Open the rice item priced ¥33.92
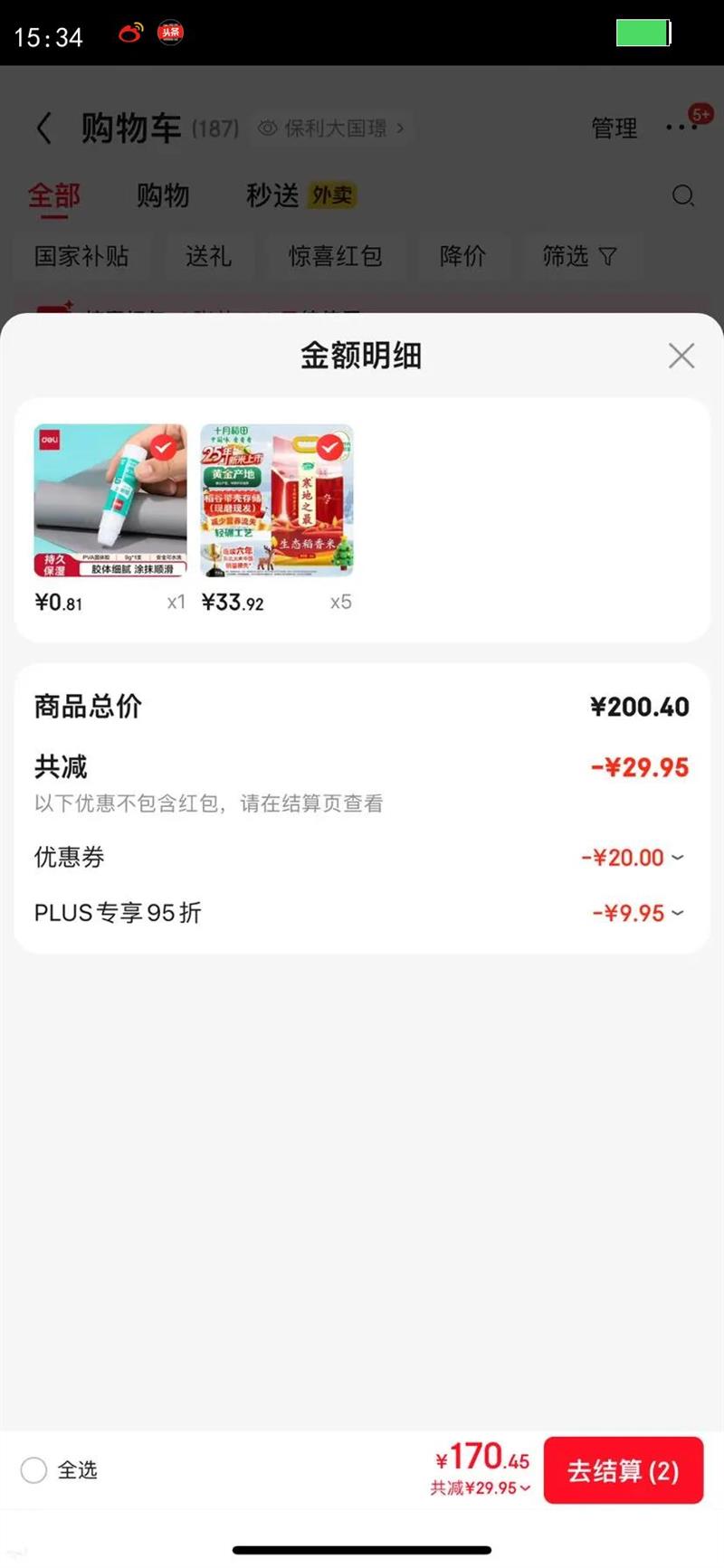This screenshot has height=1568, width=724. [276, 500]
